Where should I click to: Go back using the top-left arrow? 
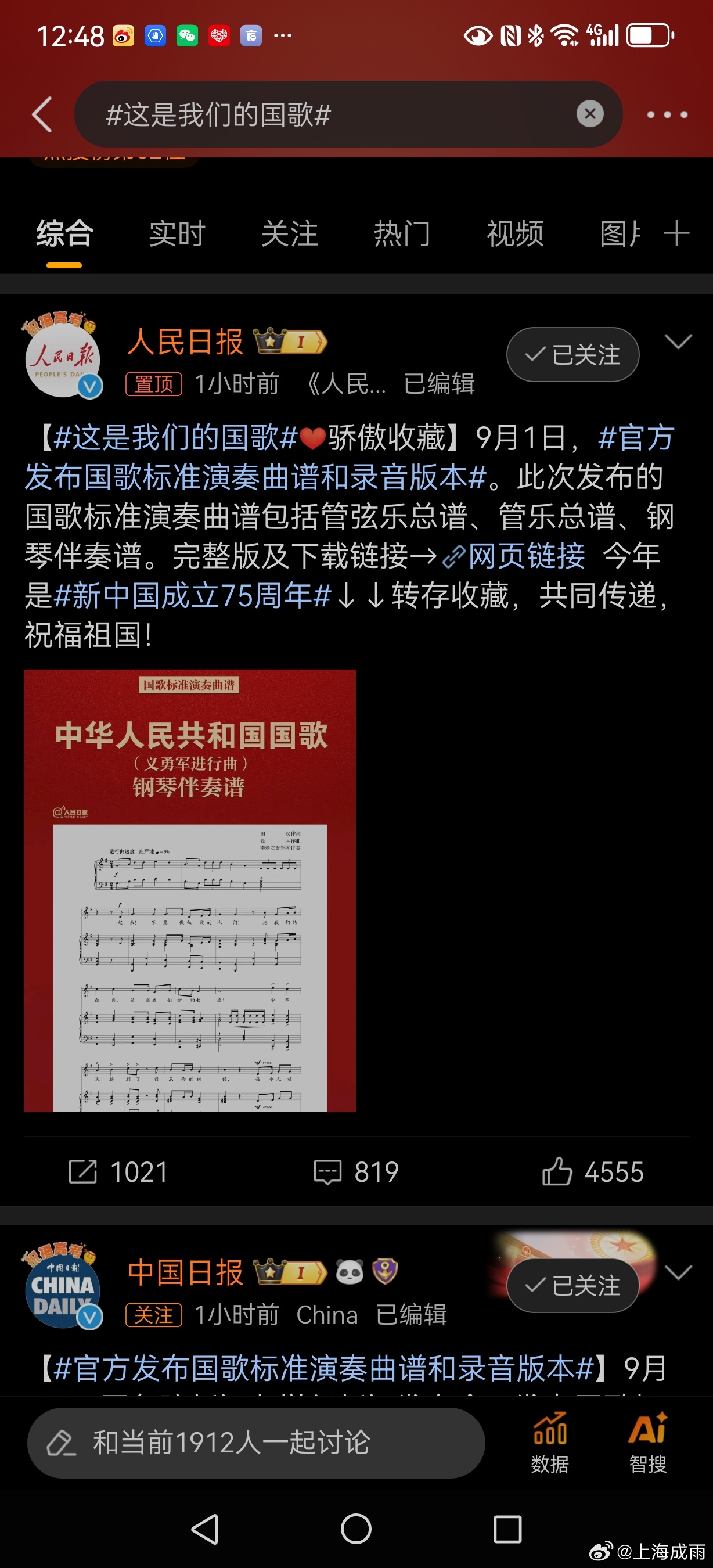42,114
